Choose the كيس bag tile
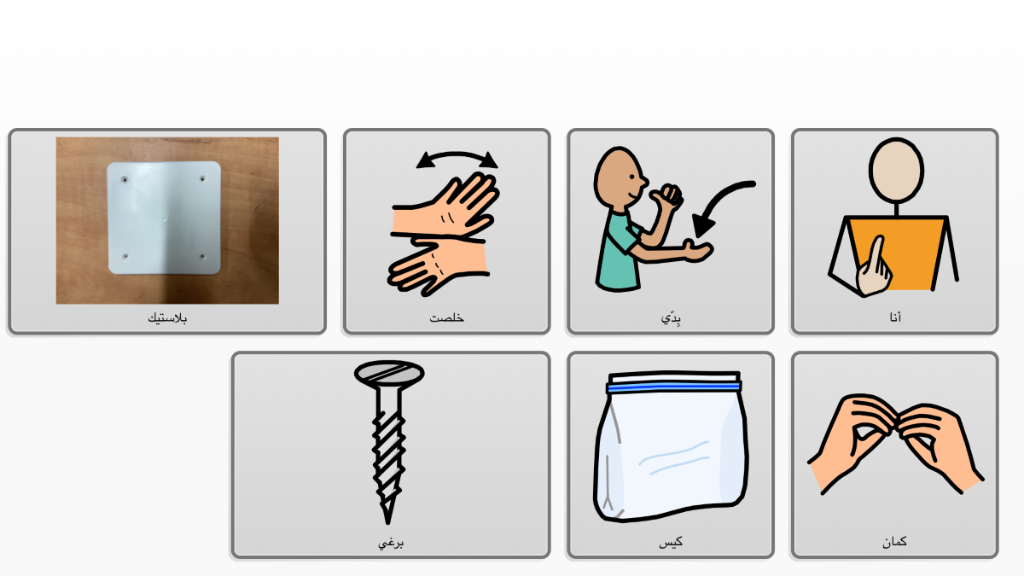Screen dimensions: 1024x576 pyautogui.click(x=670, y=454)
